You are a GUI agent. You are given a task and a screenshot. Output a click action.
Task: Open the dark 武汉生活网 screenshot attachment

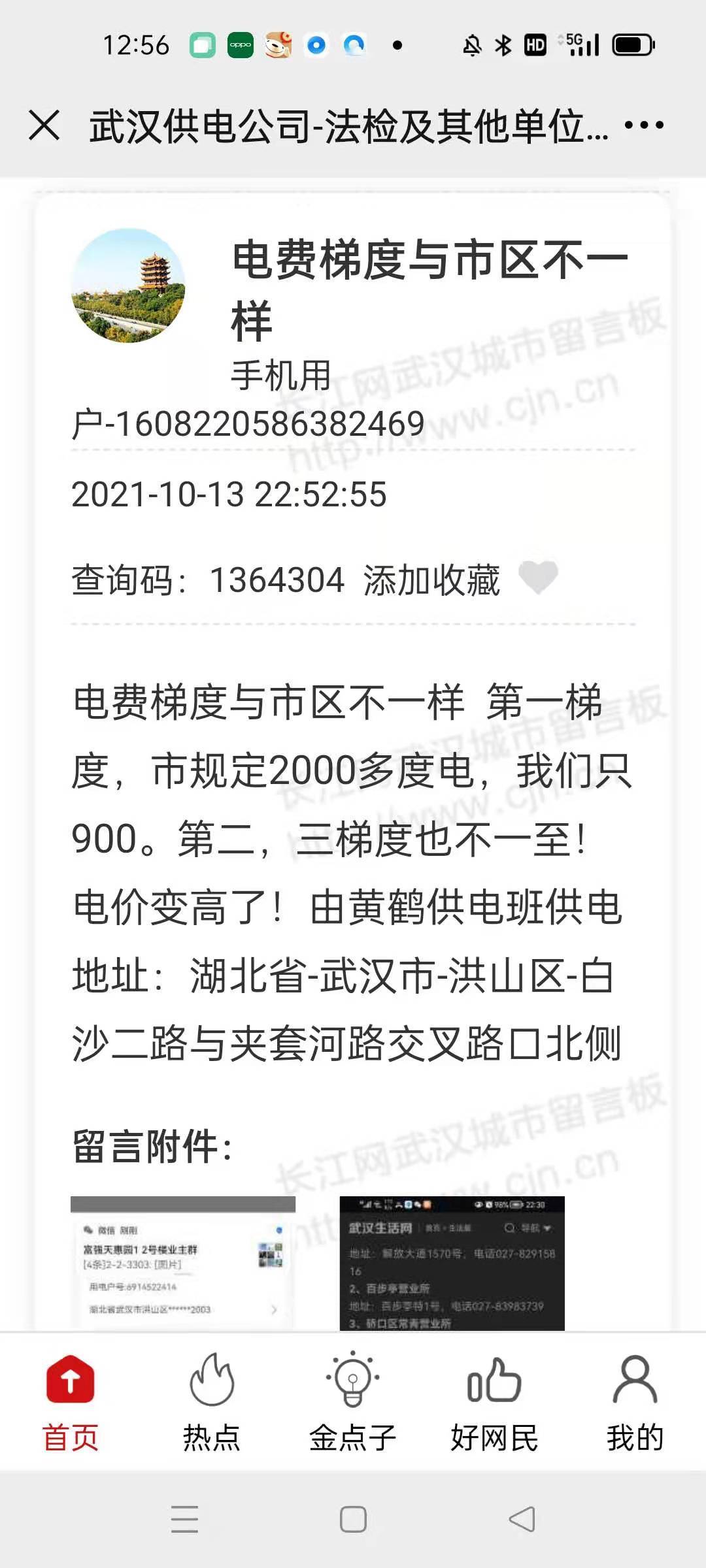tap(452, 1264)
